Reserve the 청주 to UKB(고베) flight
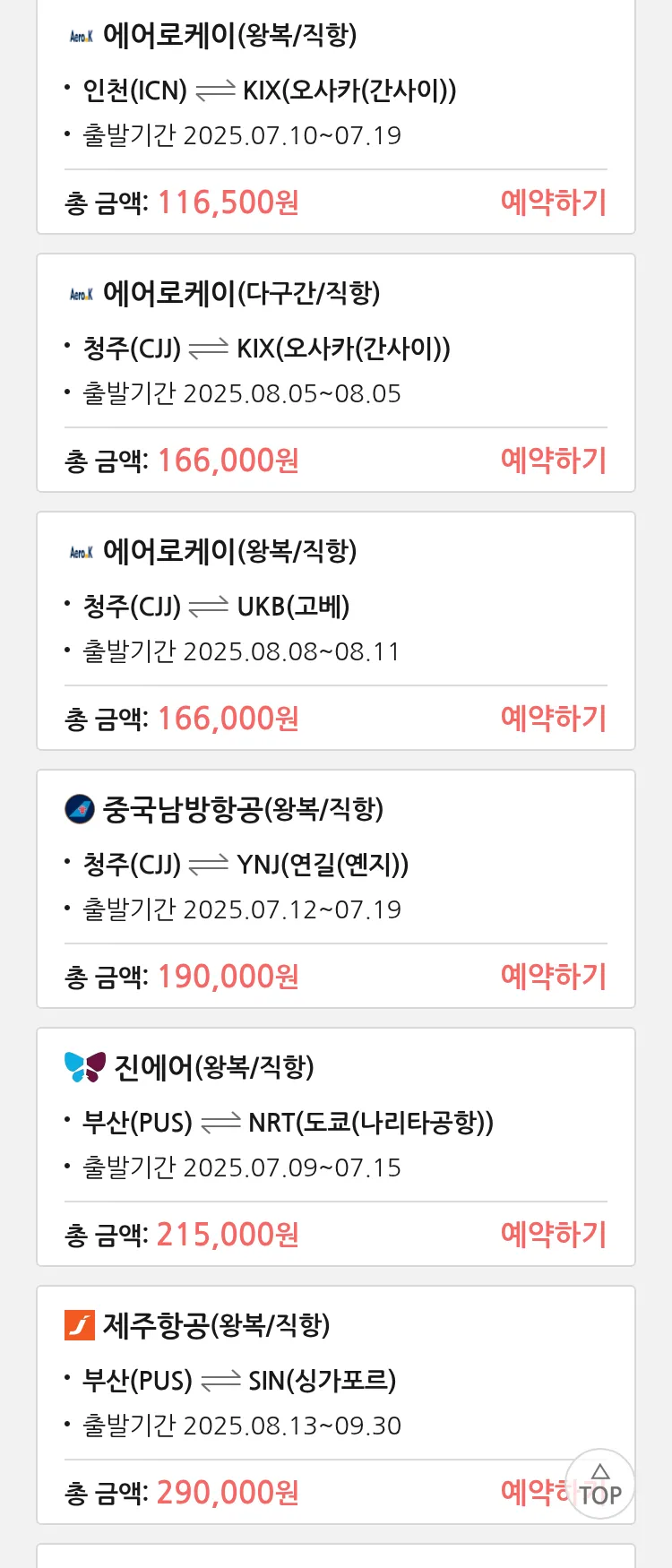 (553, 719)
